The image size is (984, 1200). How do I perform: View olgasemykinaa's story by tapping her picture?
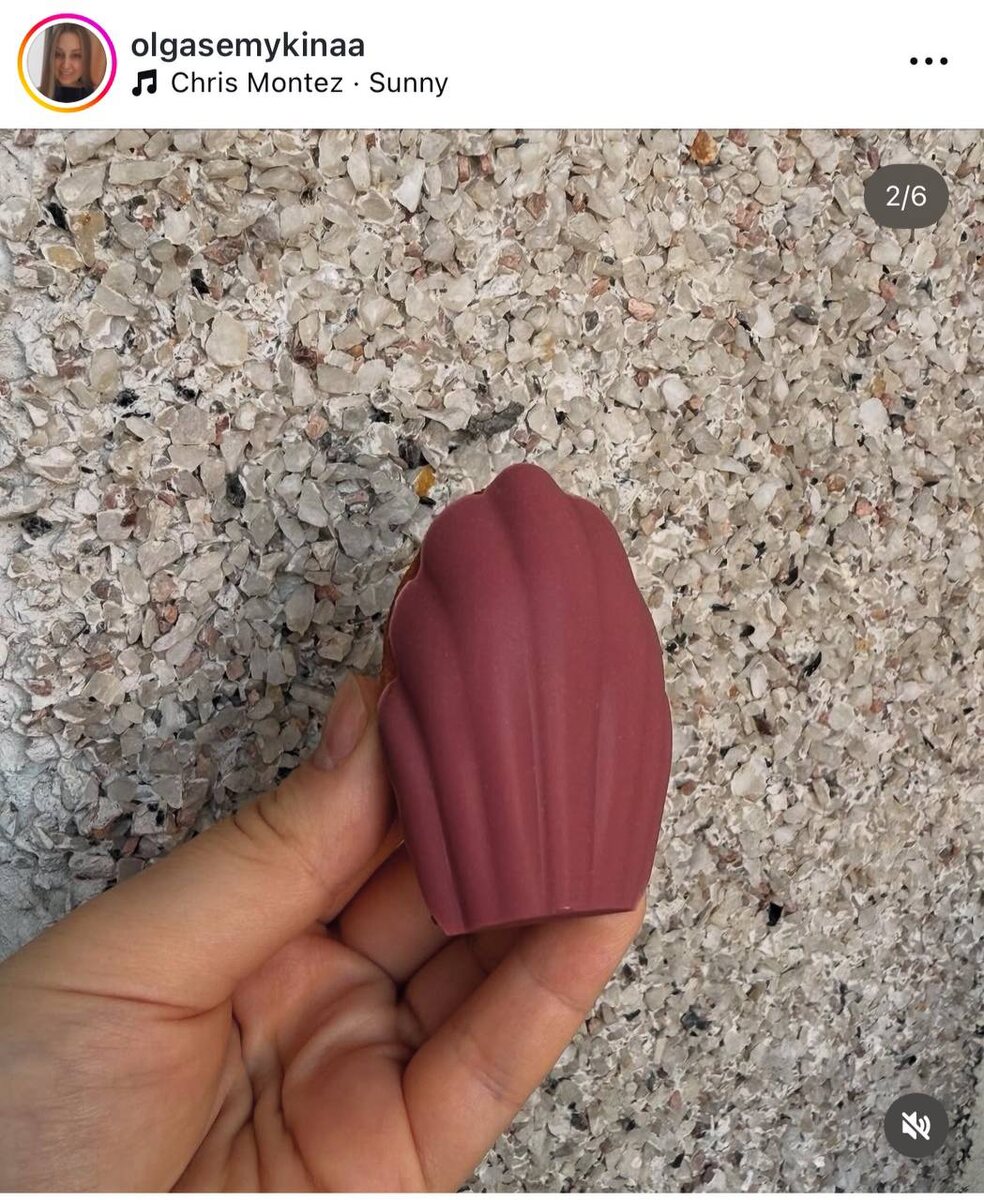tap(62, 58)
